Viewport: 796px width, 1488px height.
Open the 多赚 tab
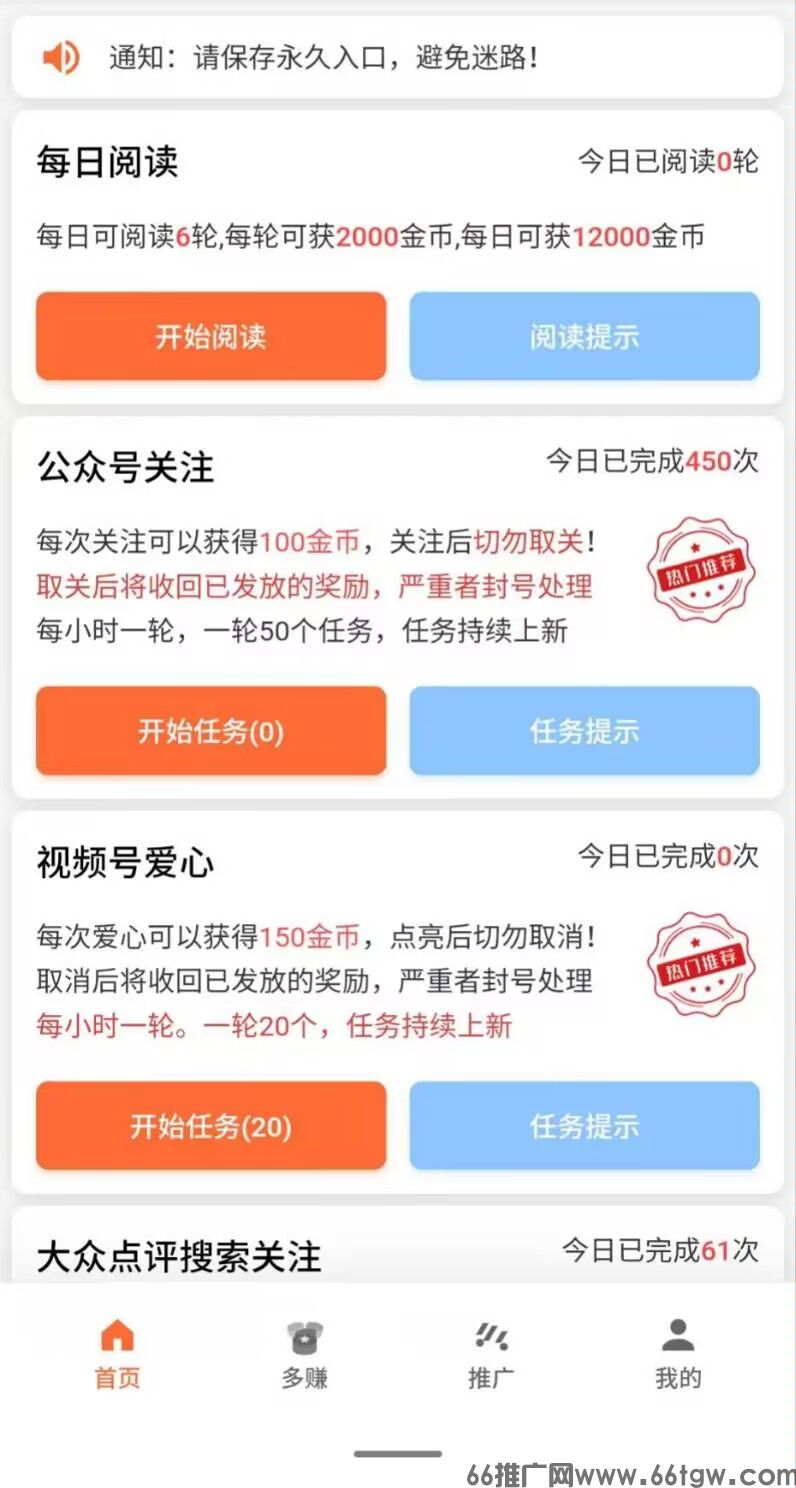(x=304, y=1355)
